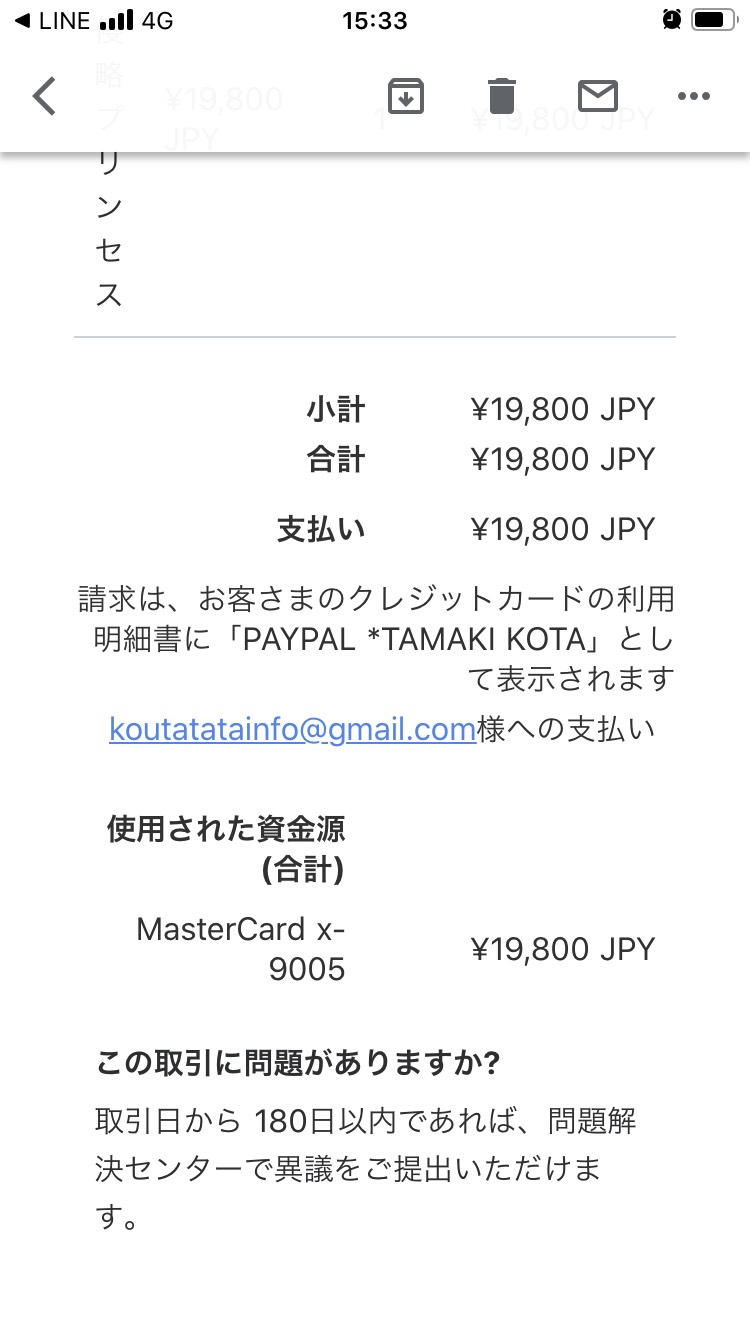Mark the email as unread
The height and width of the screenshot is (1334, 750).
tap(598, 97)
